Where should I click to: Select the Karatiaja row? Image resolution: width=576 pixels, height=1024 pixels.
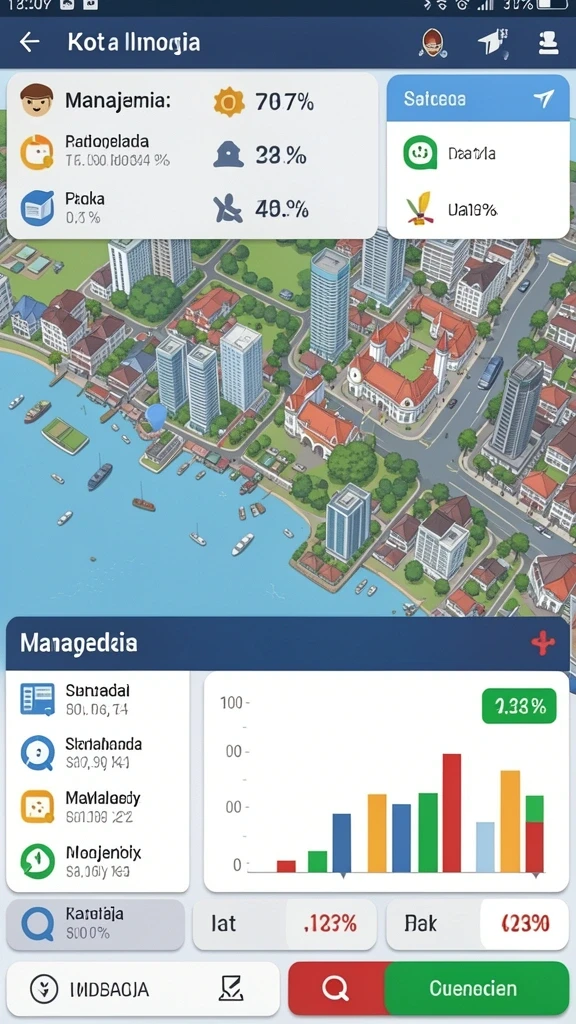coord(96,923)
